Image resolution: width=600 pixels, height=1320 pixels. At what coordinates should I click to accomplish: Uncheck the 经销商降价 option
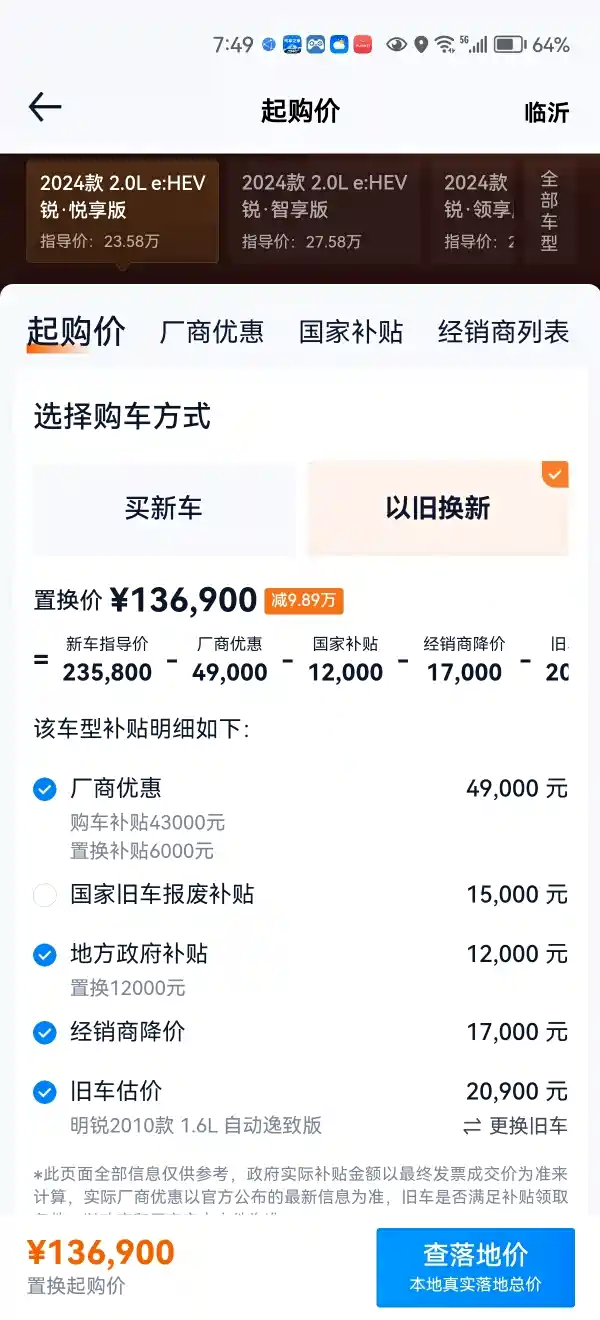(45, 1032)
